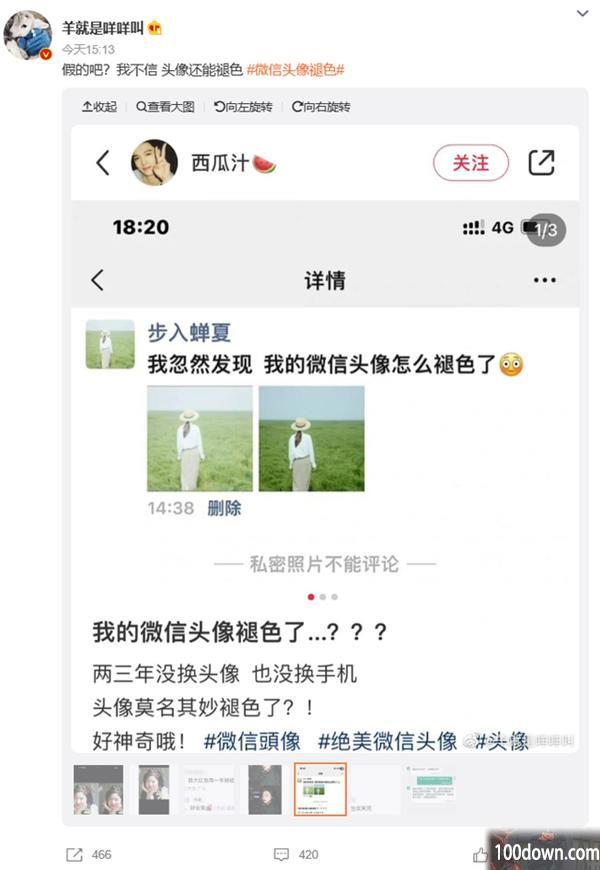The height and width of the screenshot is (870, 600).
Task: Open the post options dropdown chevron
Action: (x=584, y=14)
